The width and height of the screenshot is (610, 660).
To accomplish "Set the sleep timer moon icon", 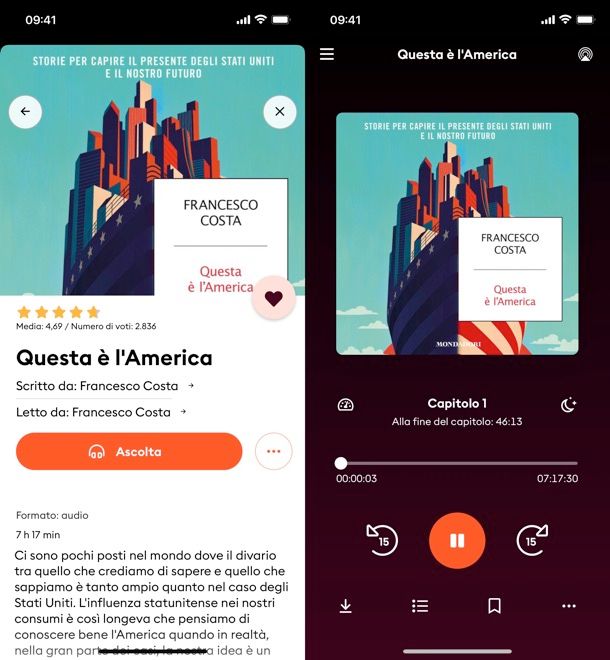I will [x=568, y=405].
